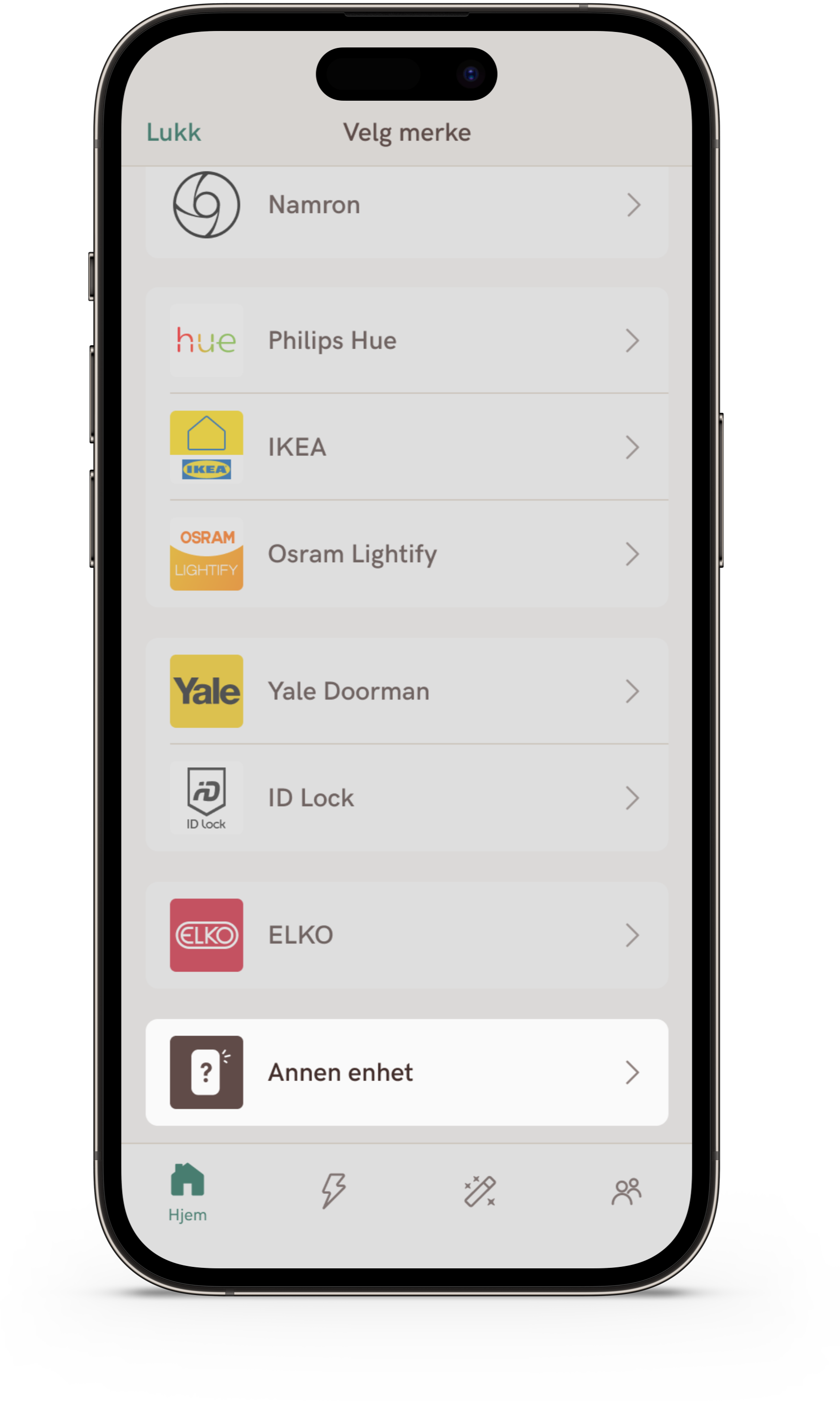The height and width of the screenshot is (1401, 840).
Task: Choose the ELKO brand
Action: coord(406,935)
